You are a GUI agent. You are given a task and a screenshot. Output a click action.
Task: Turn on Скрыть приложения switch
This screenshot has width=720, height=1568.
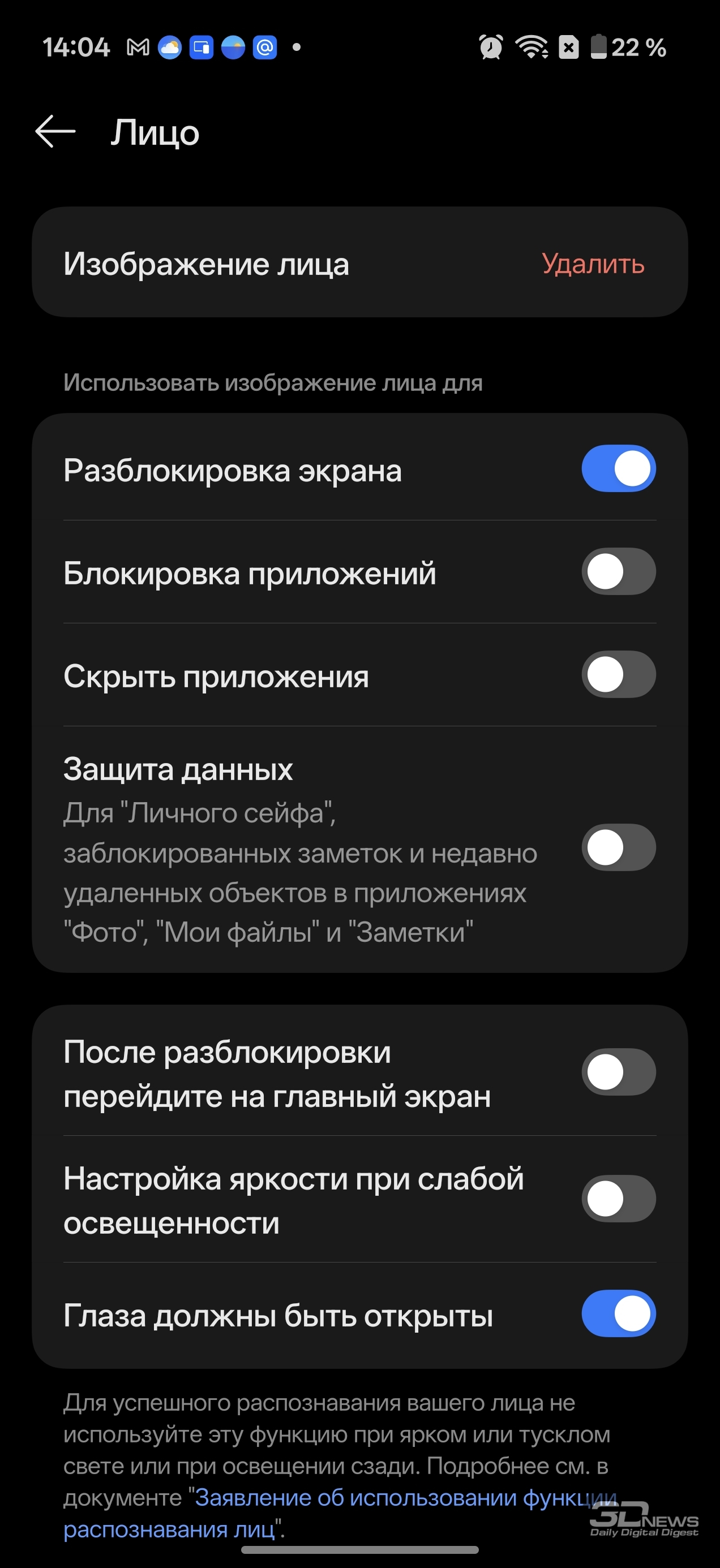(x=618, y=674)
